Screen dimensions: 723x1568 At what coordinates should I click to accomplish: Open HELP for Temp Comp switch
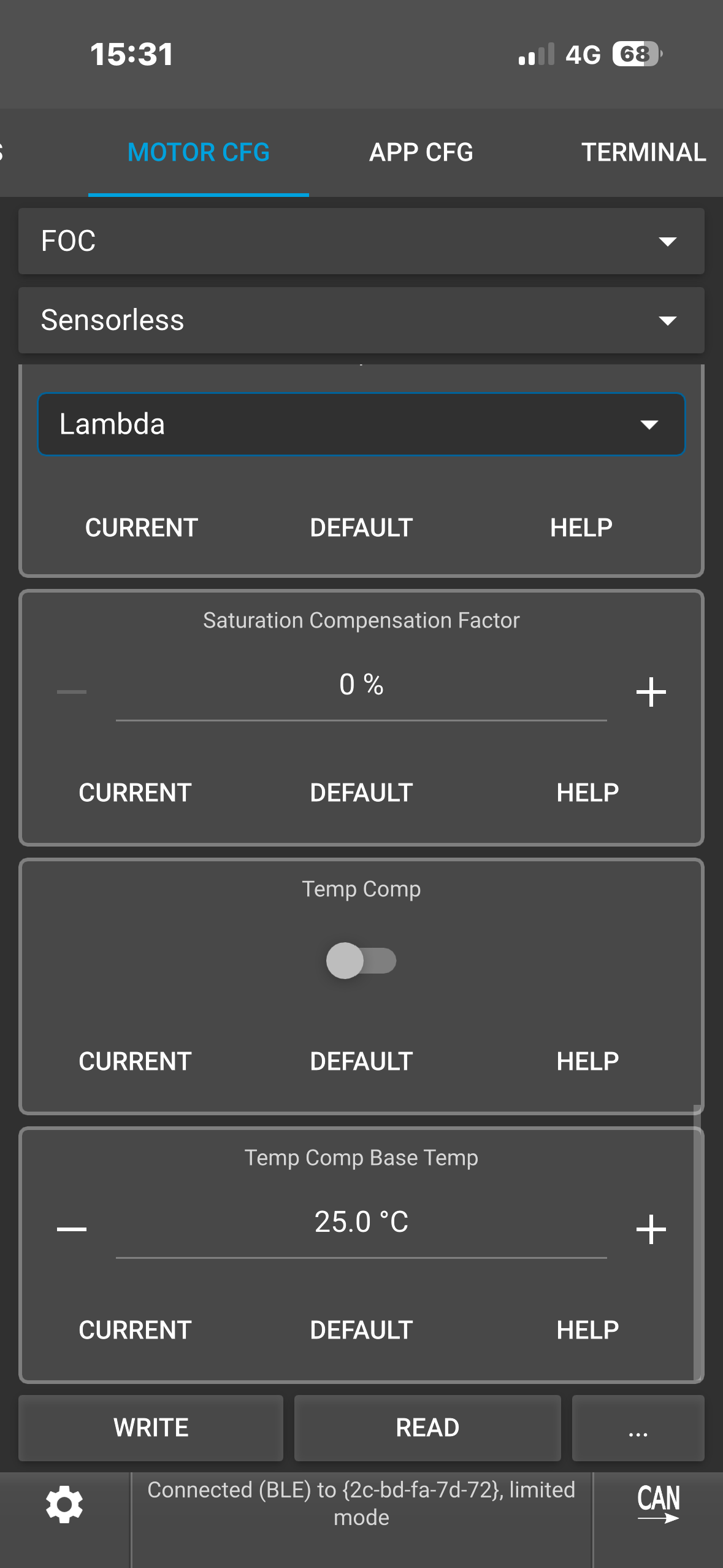587,1061
